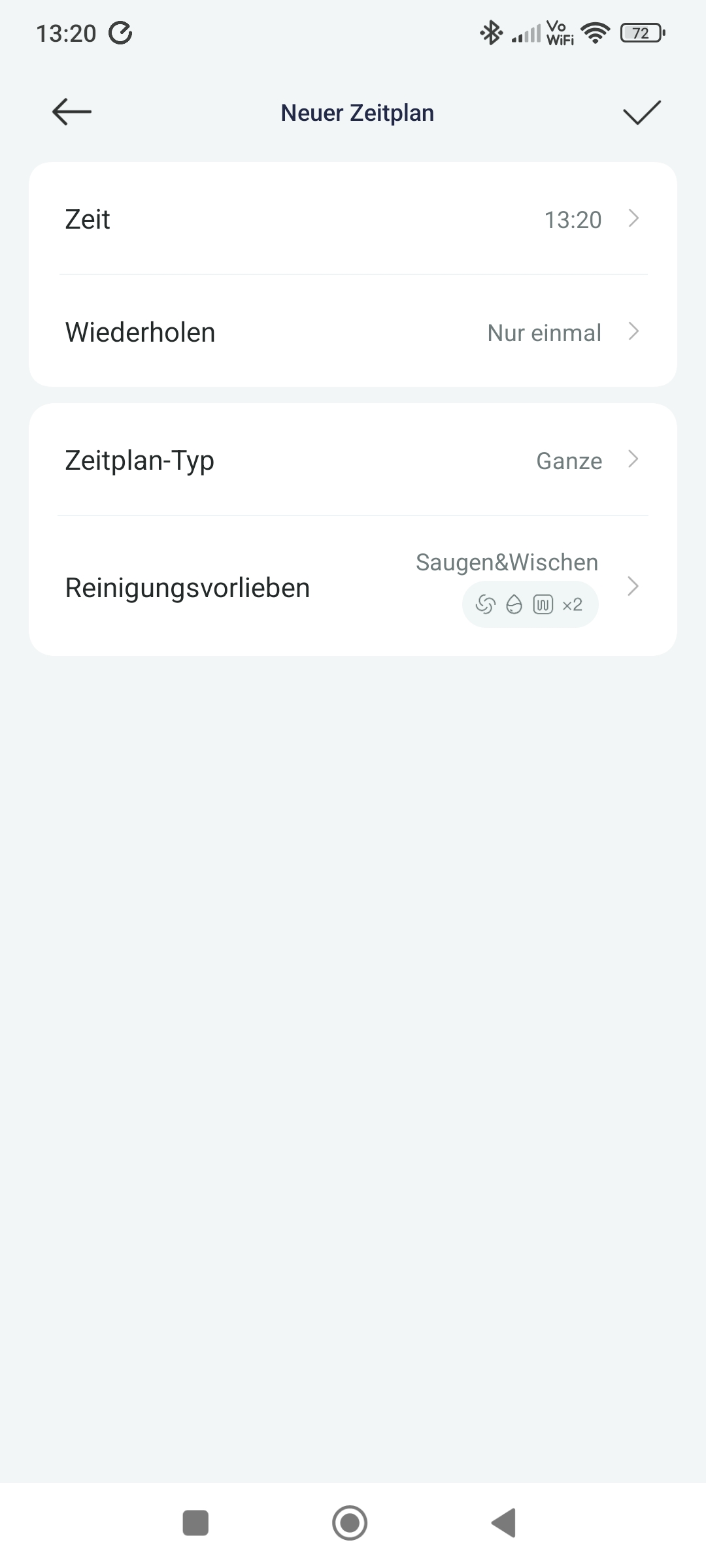Open recent apps from the navigation bar
This screenshot has height=1568, width=706.
195,1523
